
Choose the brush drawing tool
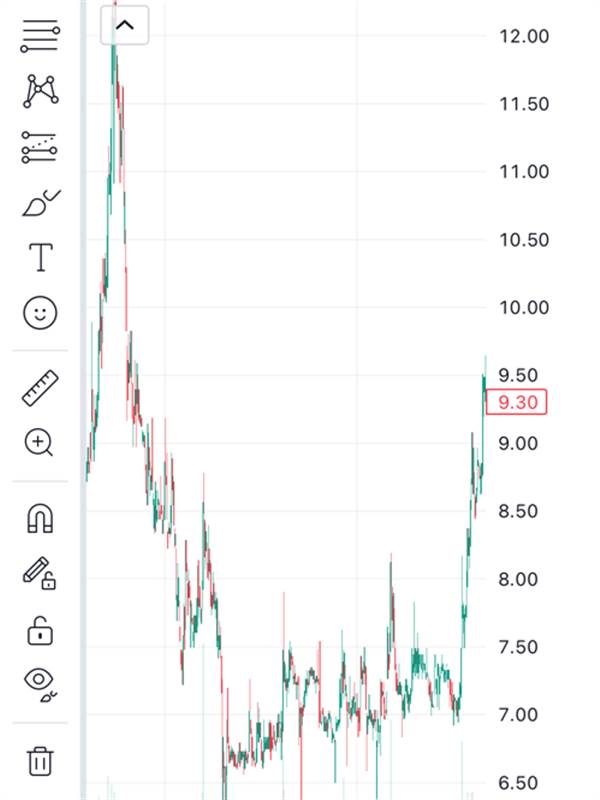(x=41, y=203)
